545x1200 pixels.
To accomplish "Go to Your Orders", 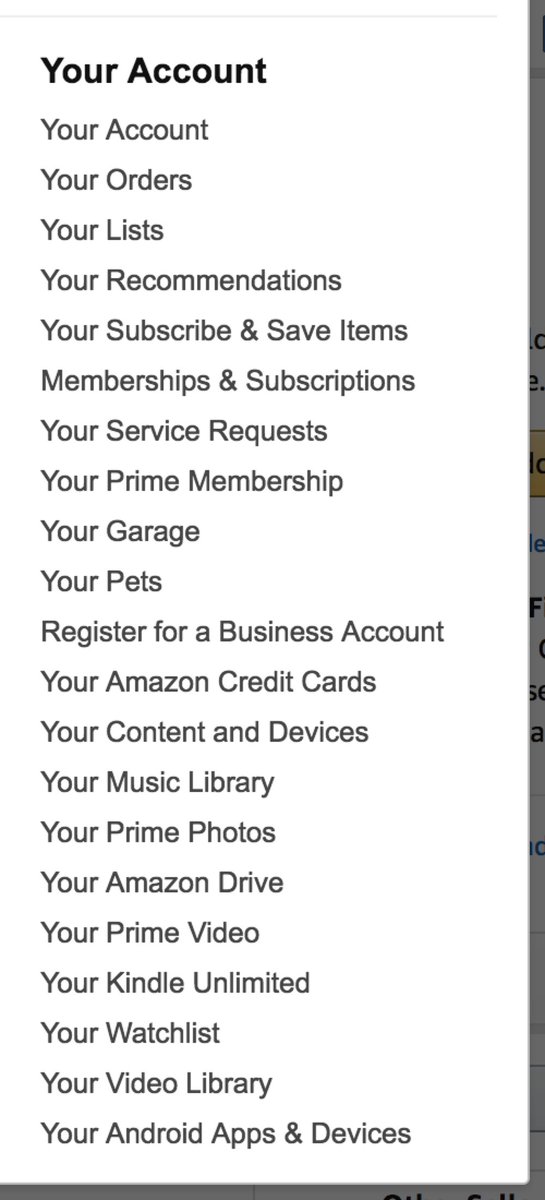I will pyautogui.click(x=116, y=180).
